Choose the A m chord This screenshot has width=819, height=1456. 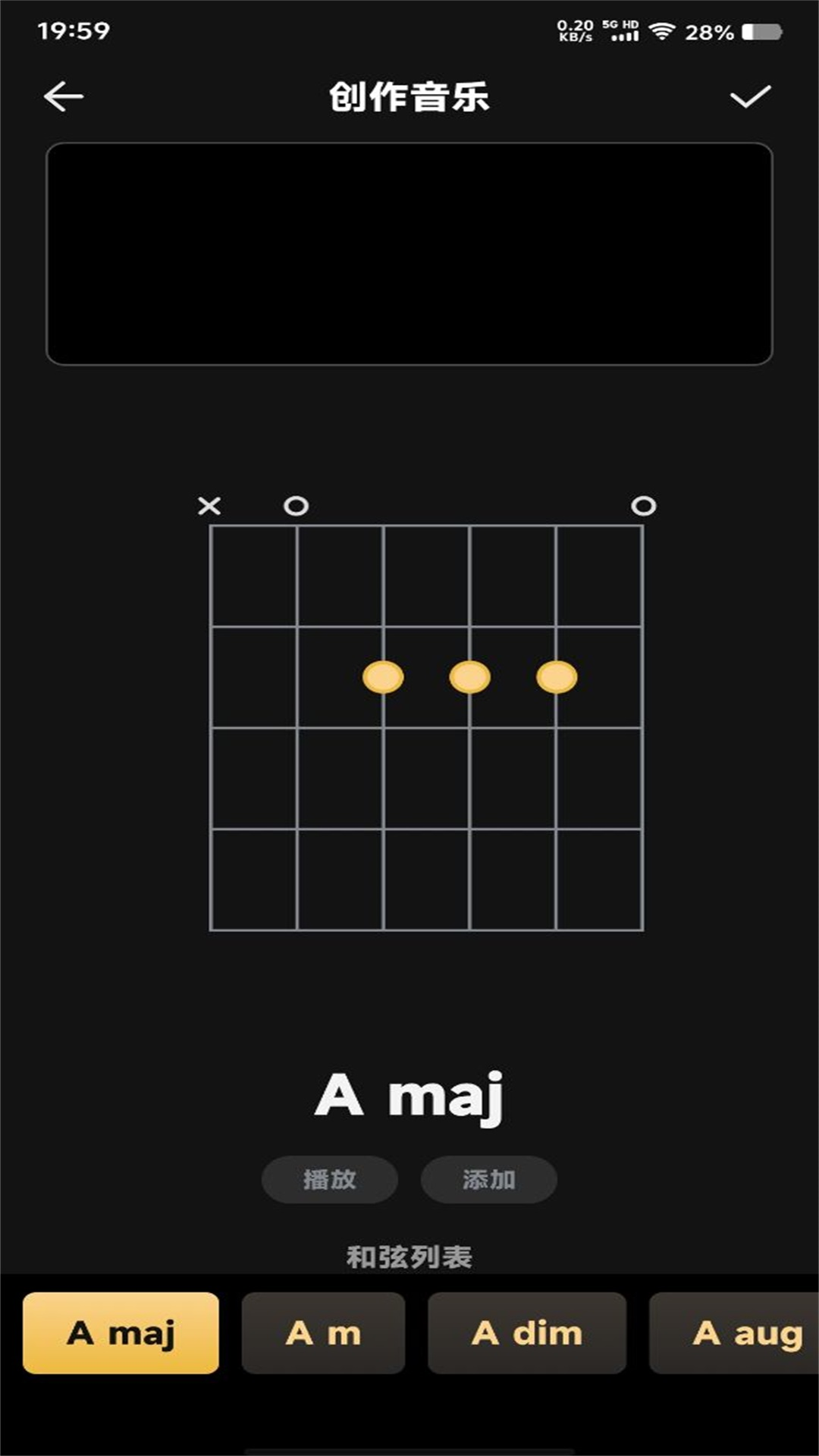point(324,1333)
